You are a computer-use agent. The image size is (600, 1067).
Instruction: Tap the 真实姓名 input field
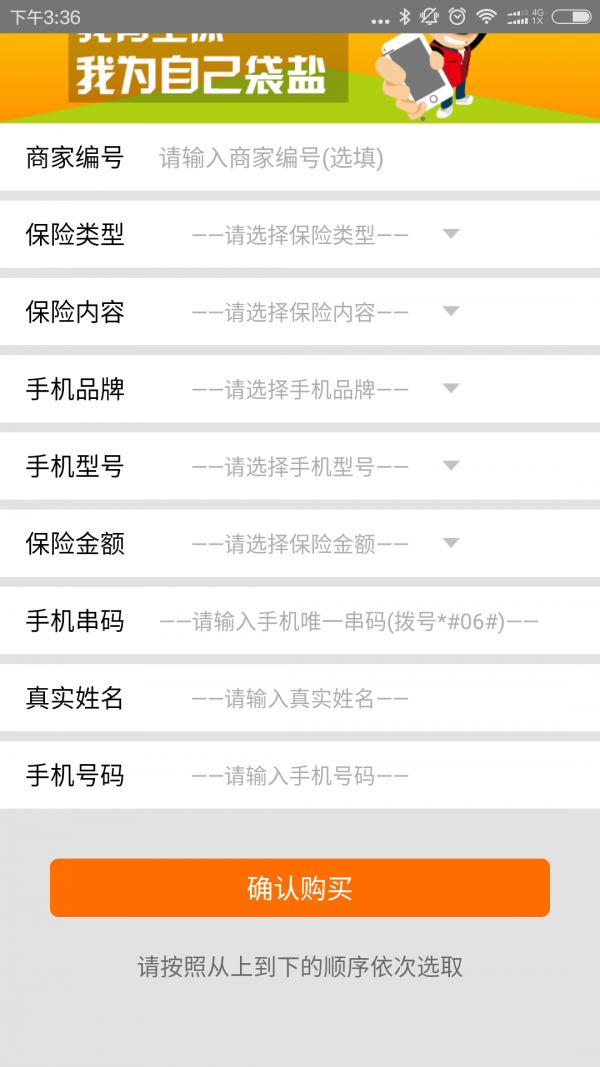tap(350, 698)
